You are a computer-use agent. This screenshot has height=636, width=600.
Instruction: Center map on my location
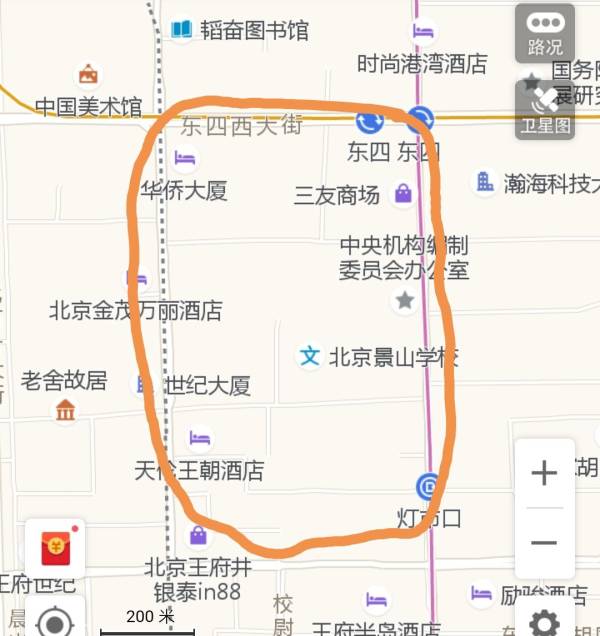(x=55, y=624)
